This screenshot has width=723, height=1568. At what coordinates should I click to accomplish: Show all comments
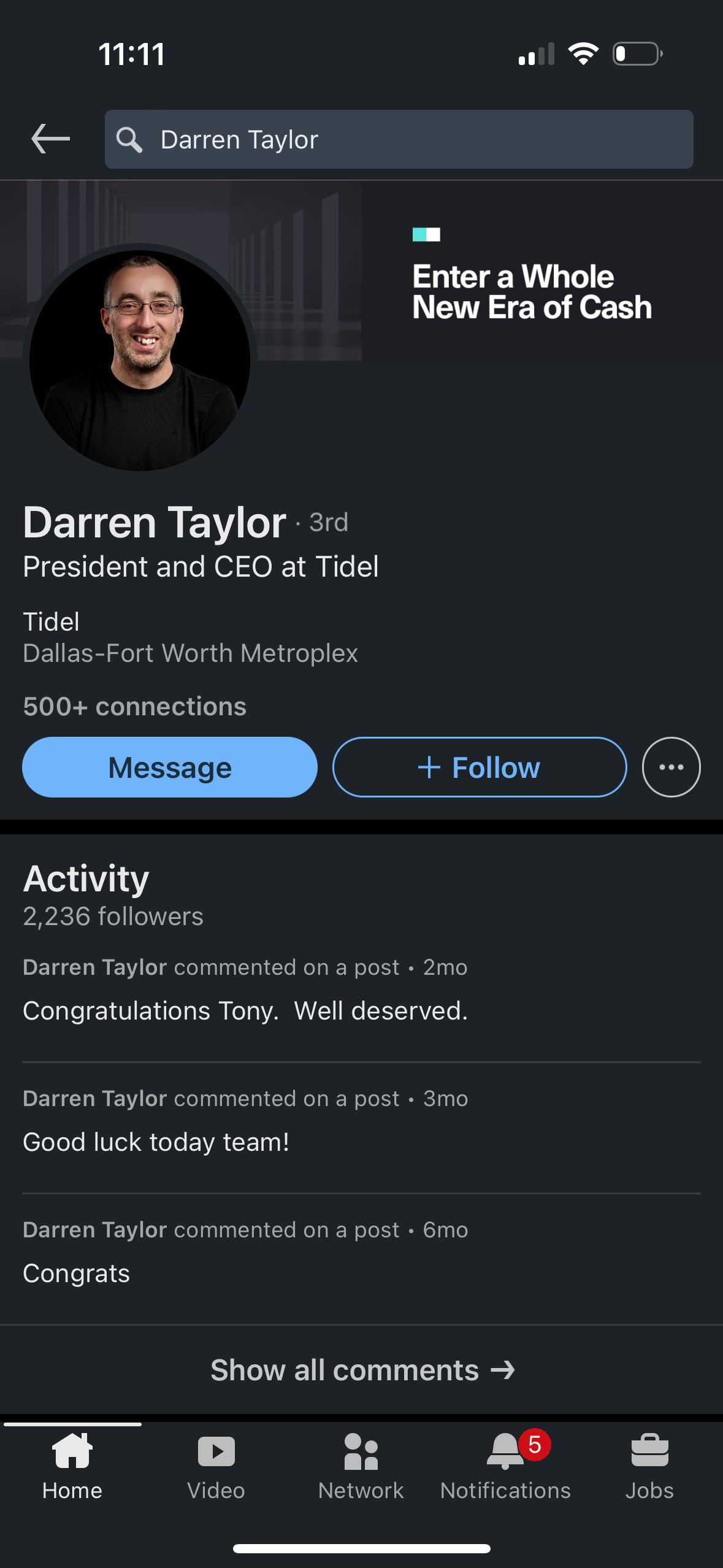point(362,1370)
